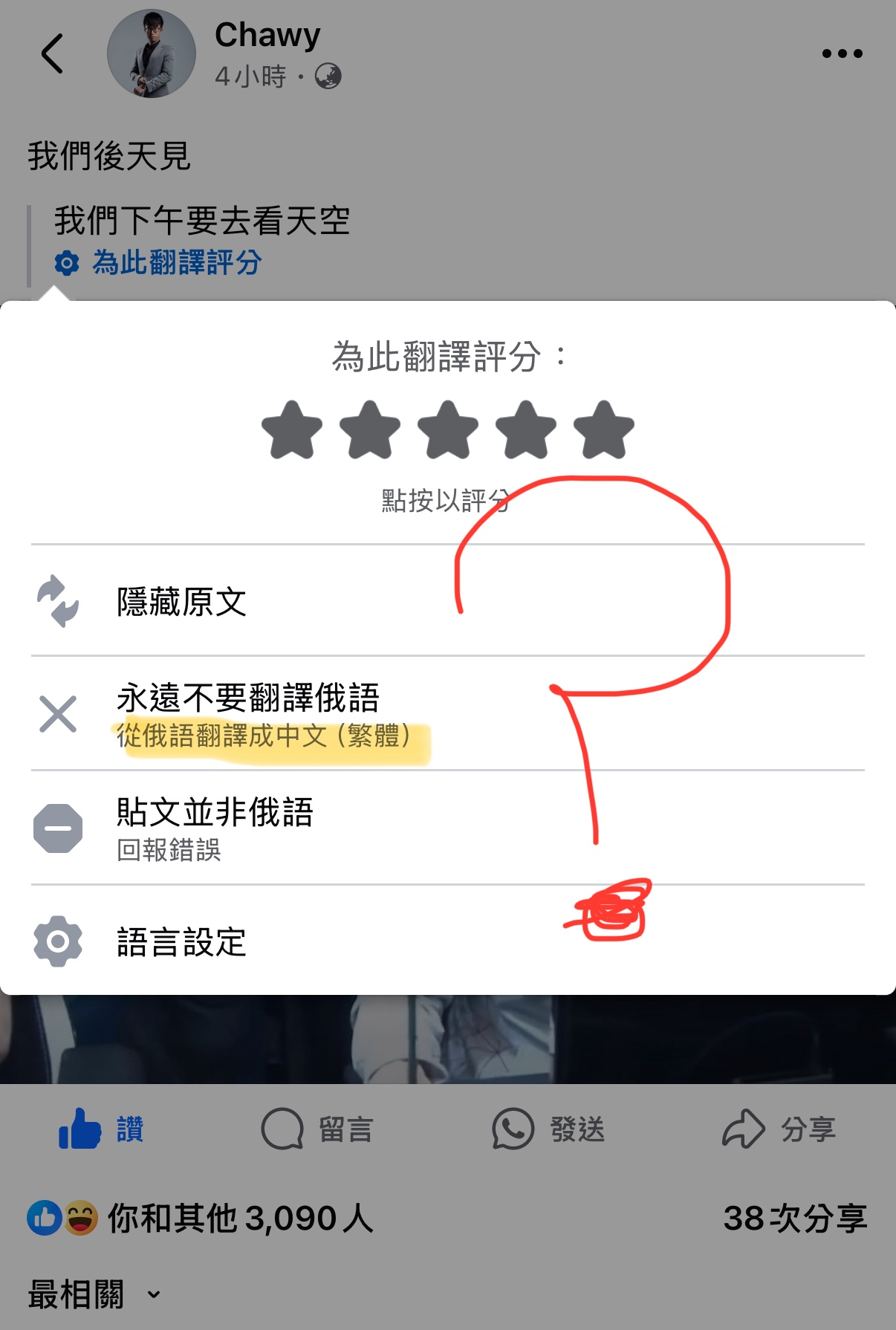This screenshot has width=896, height=1330.
Task: Send the post via the 發送 button
Action: click(x=548, y=1129)
